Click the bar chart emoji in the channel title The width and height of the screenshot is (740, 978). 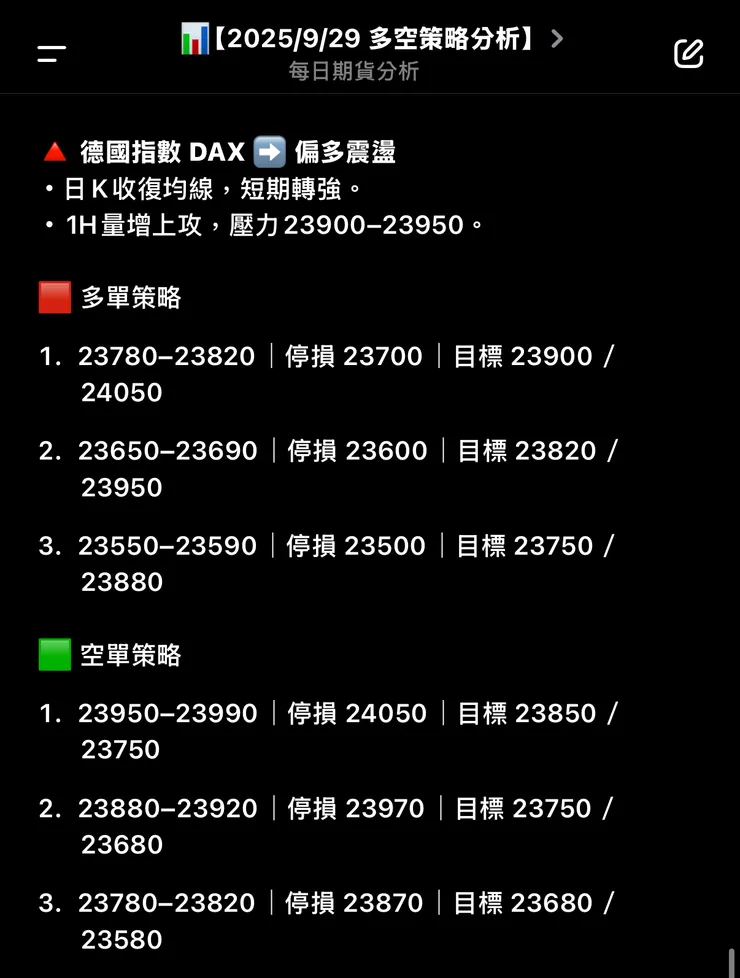(196, 38)
